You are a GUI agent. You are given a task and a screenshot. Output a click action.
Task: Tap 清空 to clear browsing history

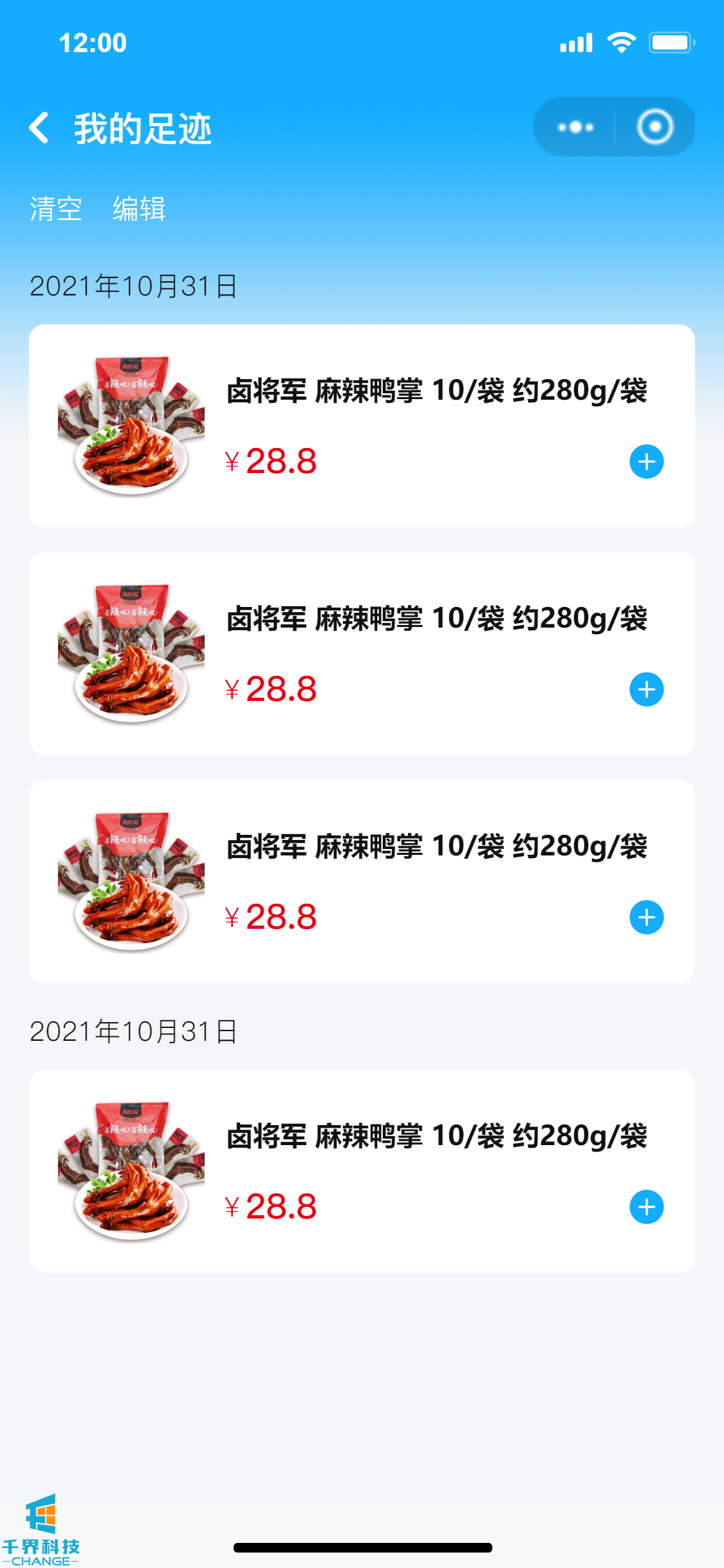pyautogui.click(x=56, y=209)
